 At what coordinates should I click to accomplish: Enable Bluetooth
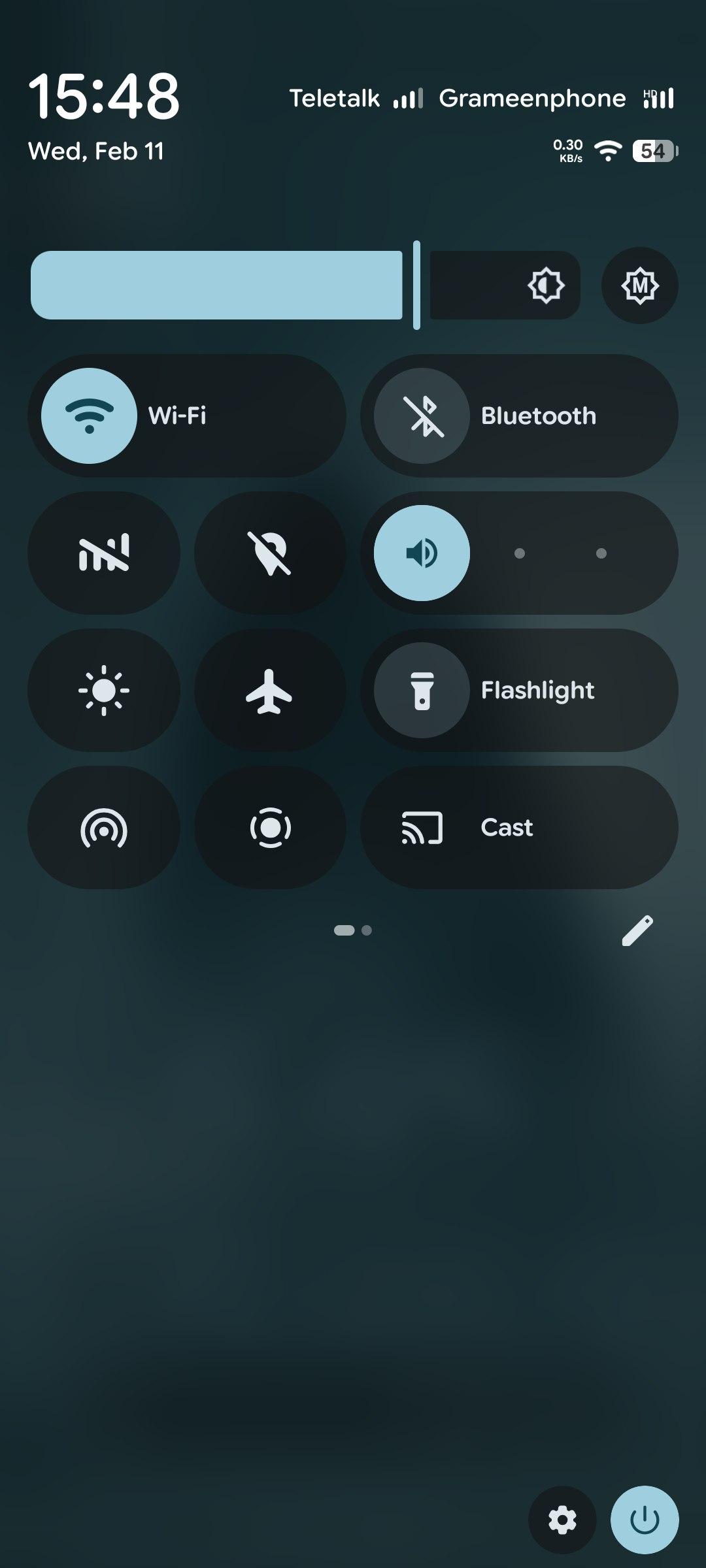pos(422,416)
